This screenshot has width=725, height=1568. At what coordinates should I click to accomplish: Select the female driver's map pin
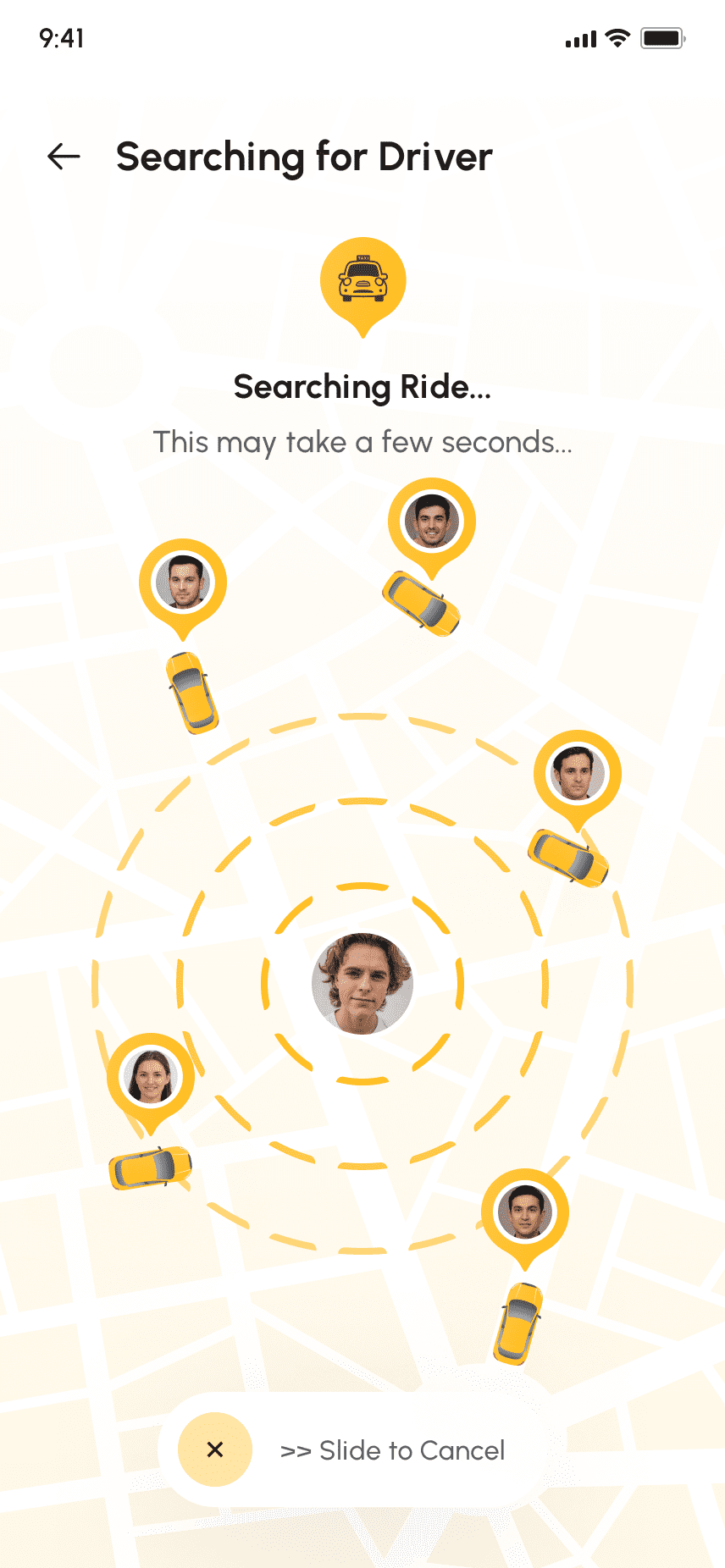tap(151, 1083)
